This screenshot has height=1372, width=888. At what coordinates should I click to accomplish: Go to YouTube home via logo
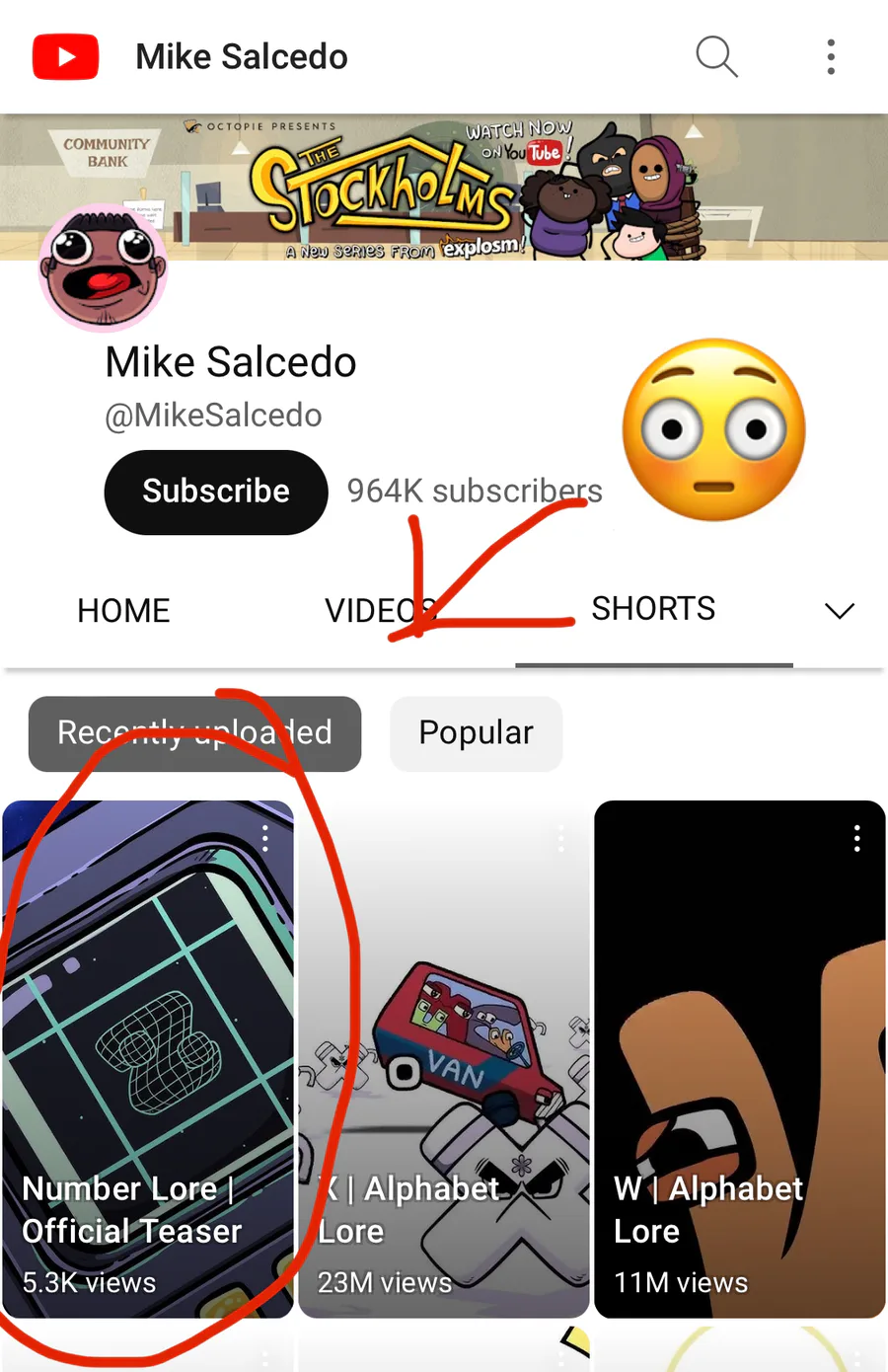66,56
